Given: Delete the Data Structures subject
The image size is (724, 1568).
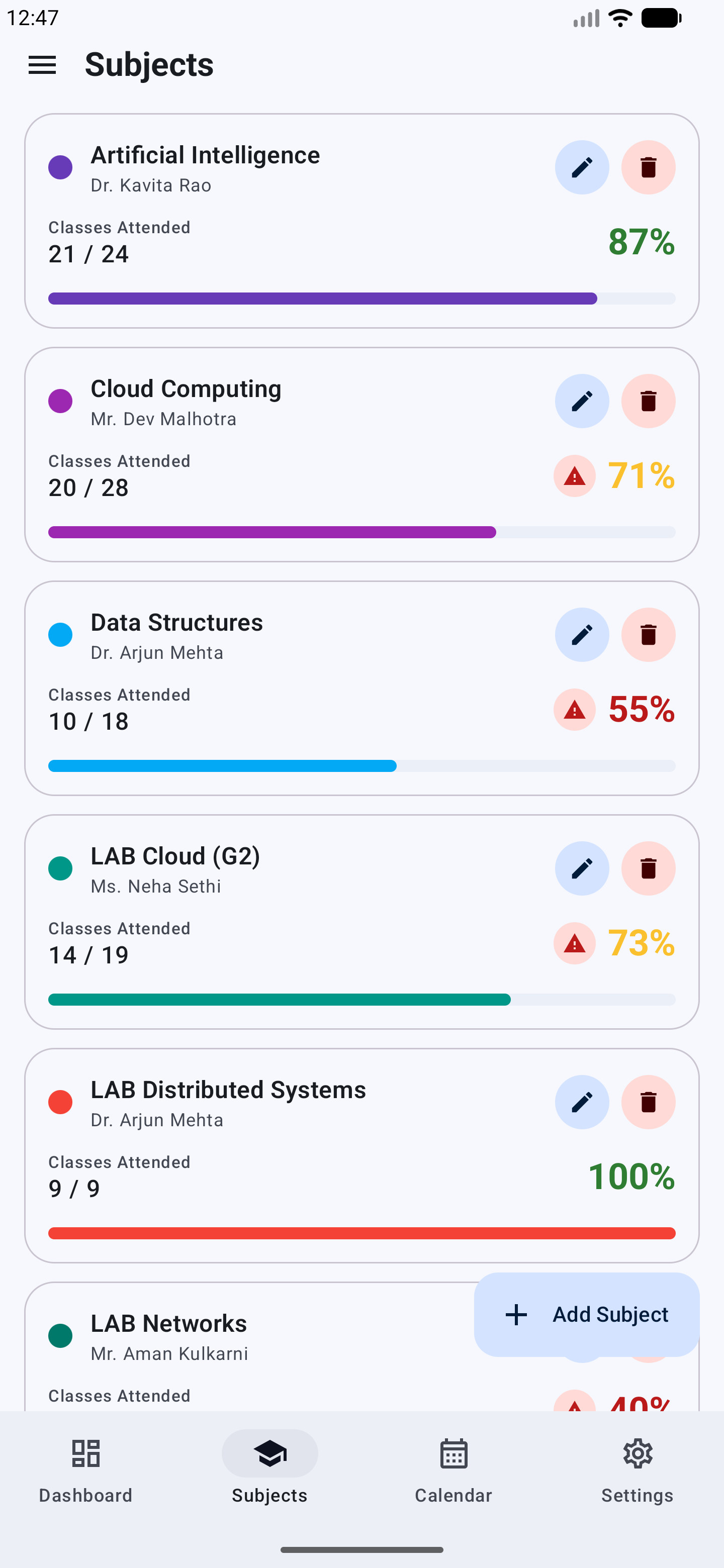Looking at the screenshot, I should 648,634.
